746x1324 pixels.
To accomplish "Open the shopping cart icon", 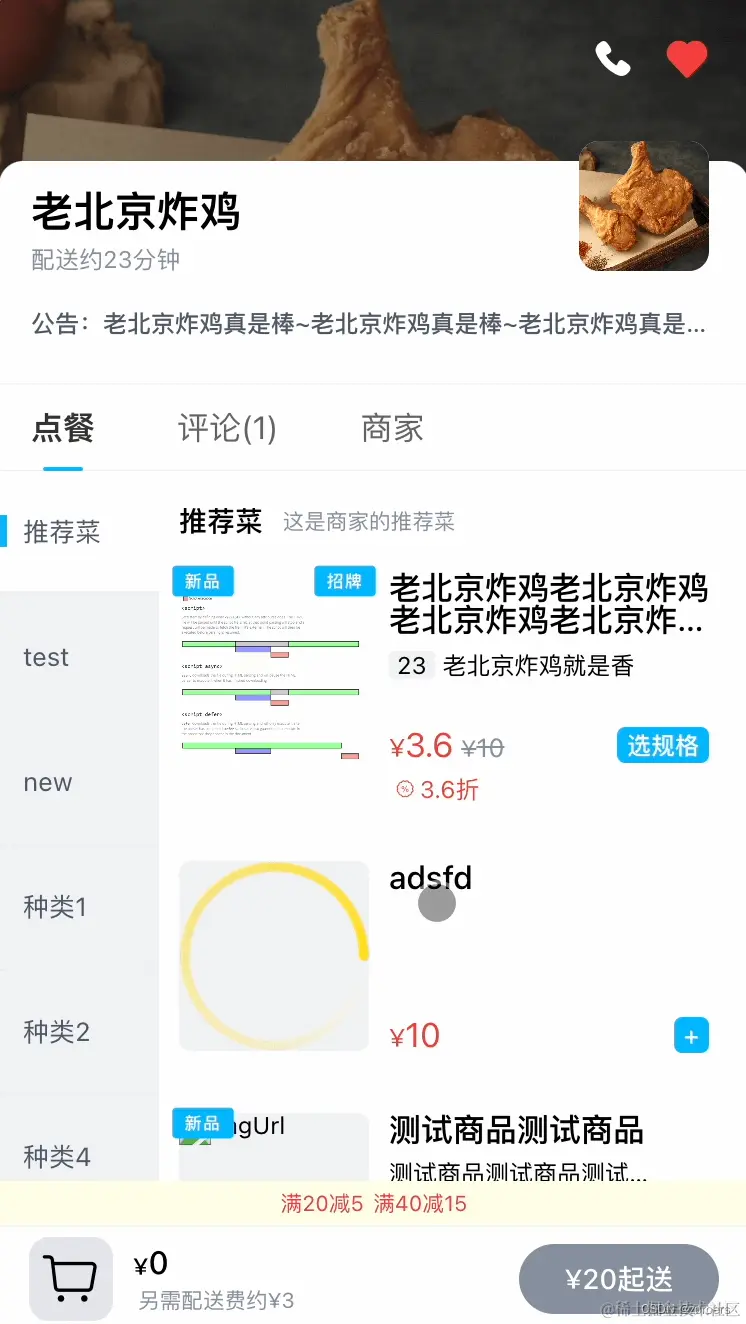I will click(71, 1278).
